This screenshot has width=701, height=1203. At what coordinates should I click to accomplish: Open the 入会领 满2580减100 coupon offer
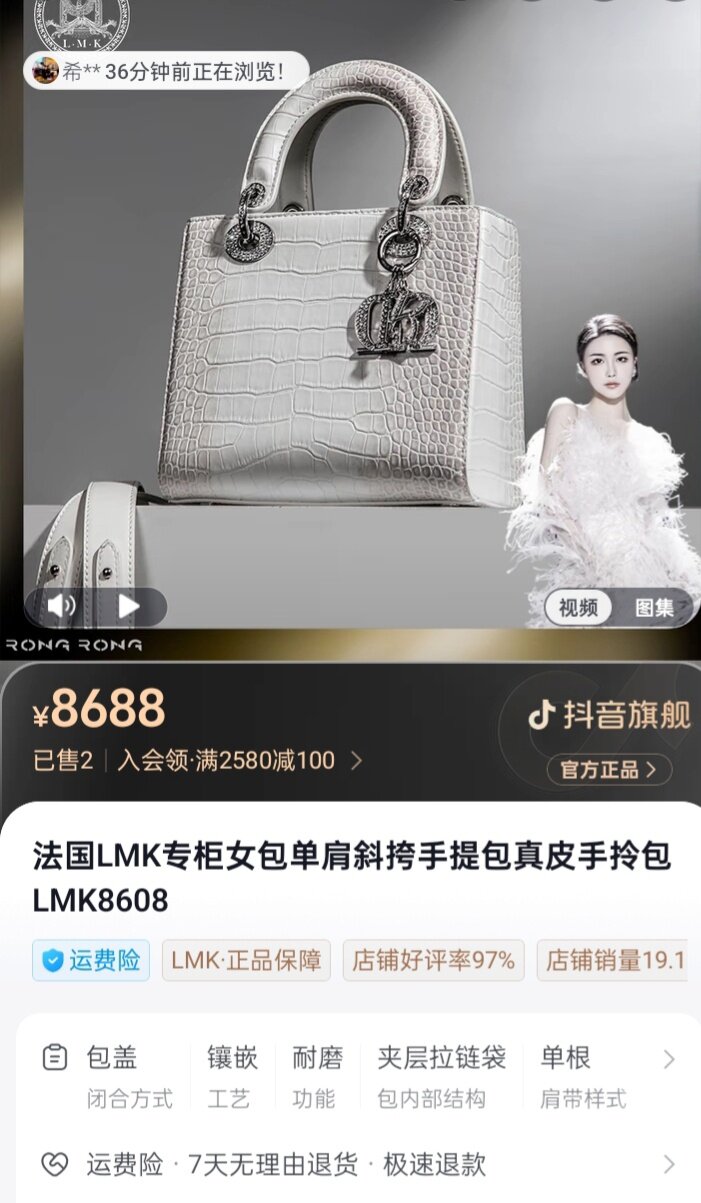[x=240, y=760]
